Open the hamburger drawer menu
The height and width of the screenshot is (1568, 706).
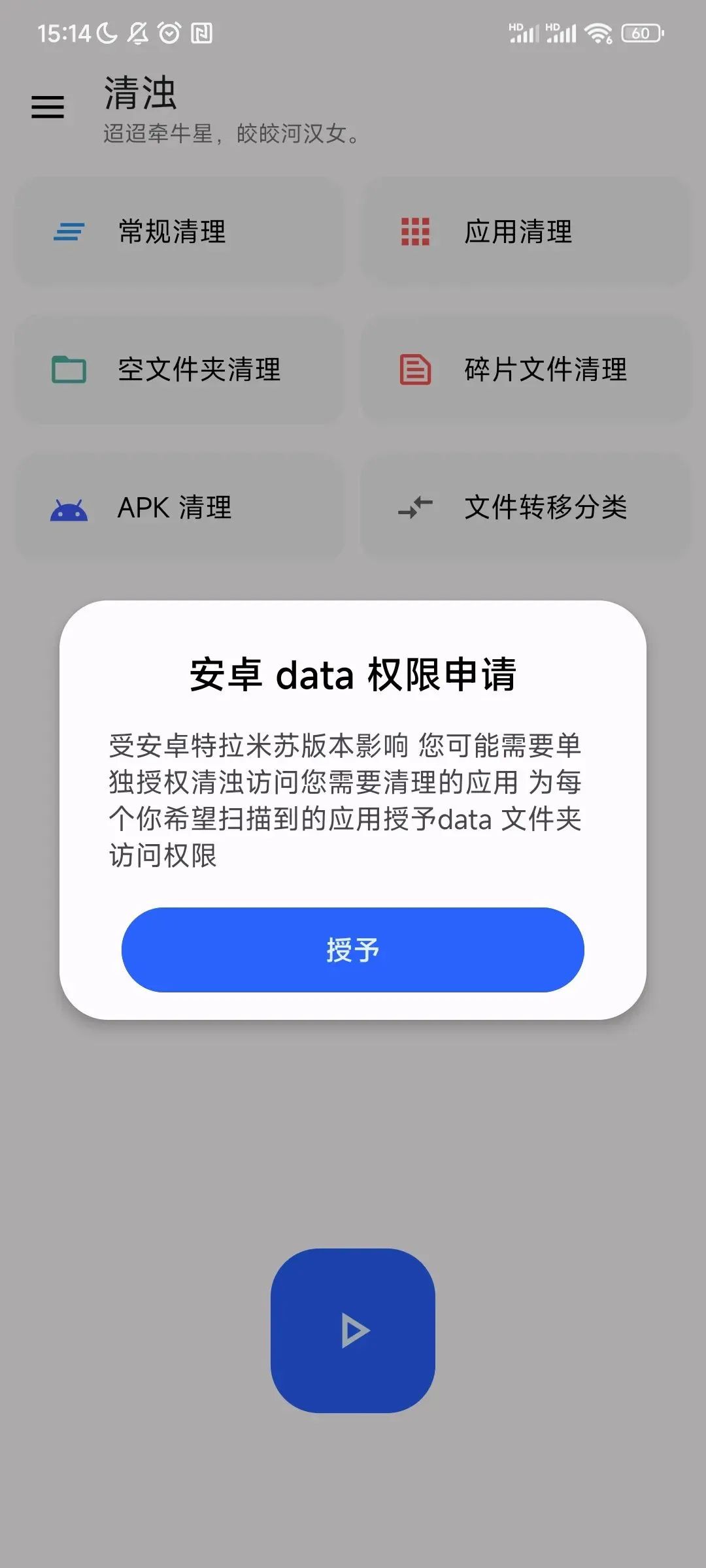click(48, 106)
